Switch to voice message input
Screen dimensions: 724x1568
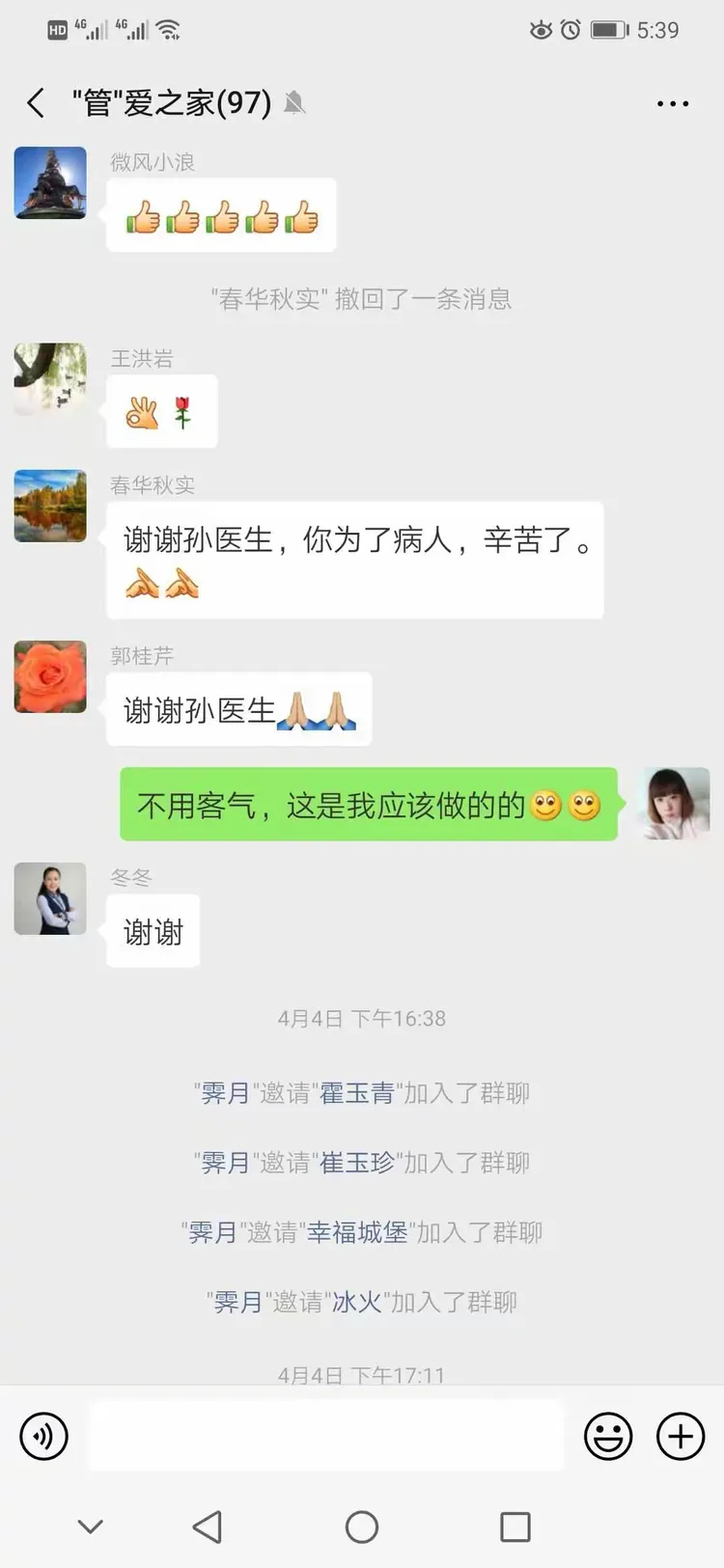coord(44,1436)
